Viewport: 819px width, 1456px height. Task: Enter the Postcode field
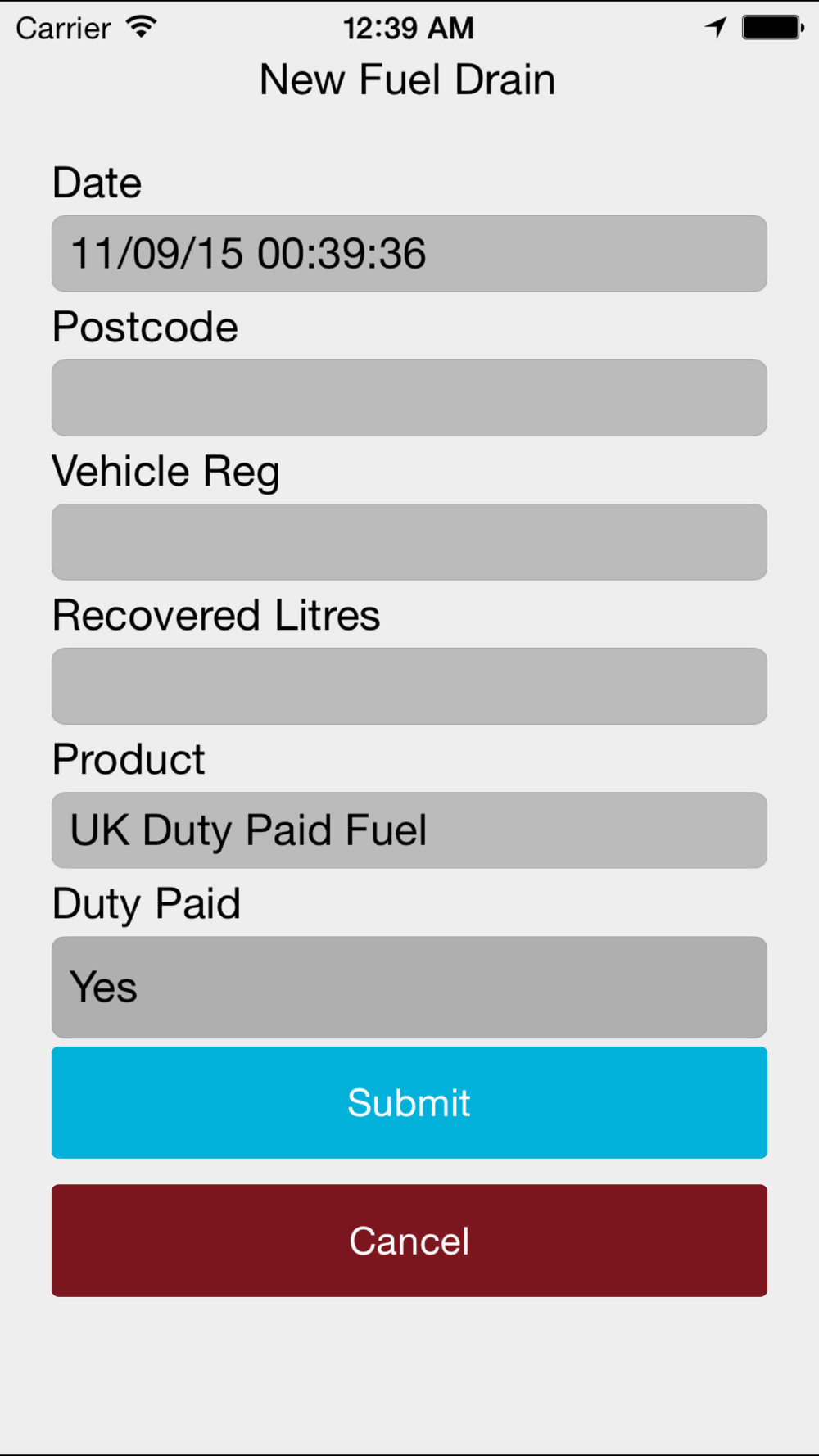point(409,398)
